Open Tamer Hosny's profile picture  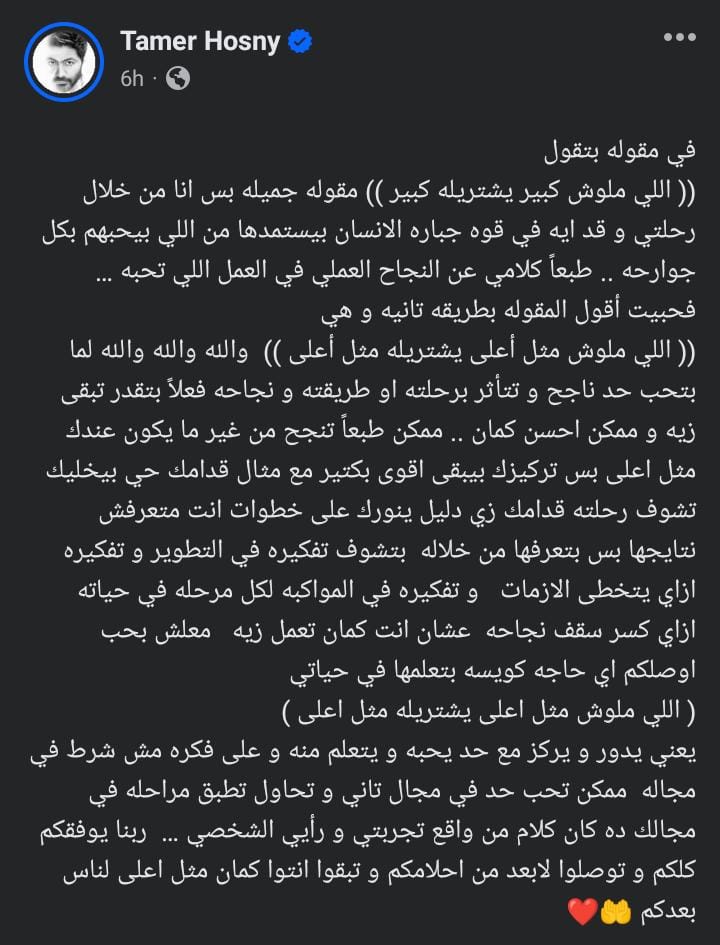[x=64, y=60]
